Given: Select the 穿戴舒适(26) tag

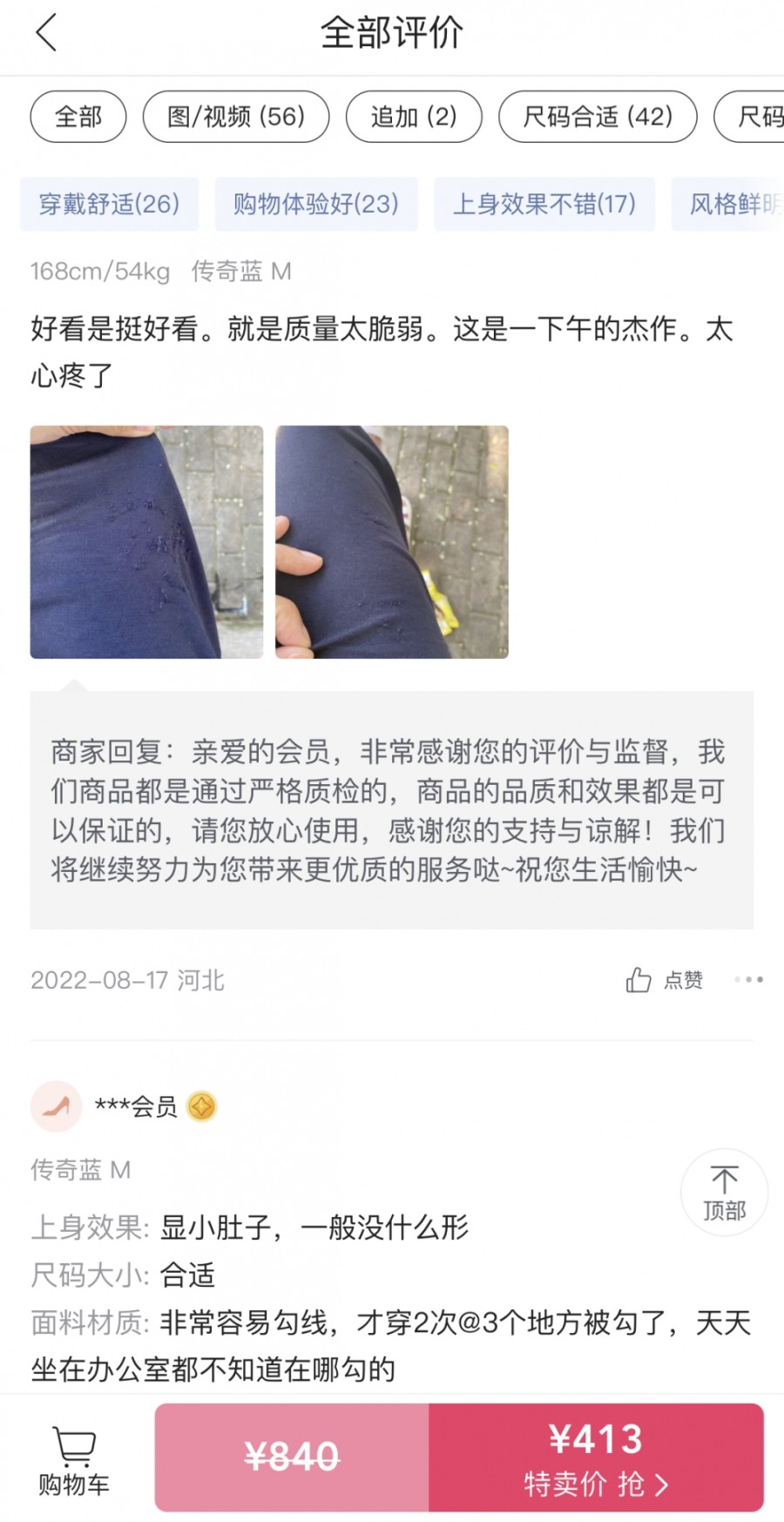Looking at the screenshot, I should pyautogui.click(x=110, y=204).
